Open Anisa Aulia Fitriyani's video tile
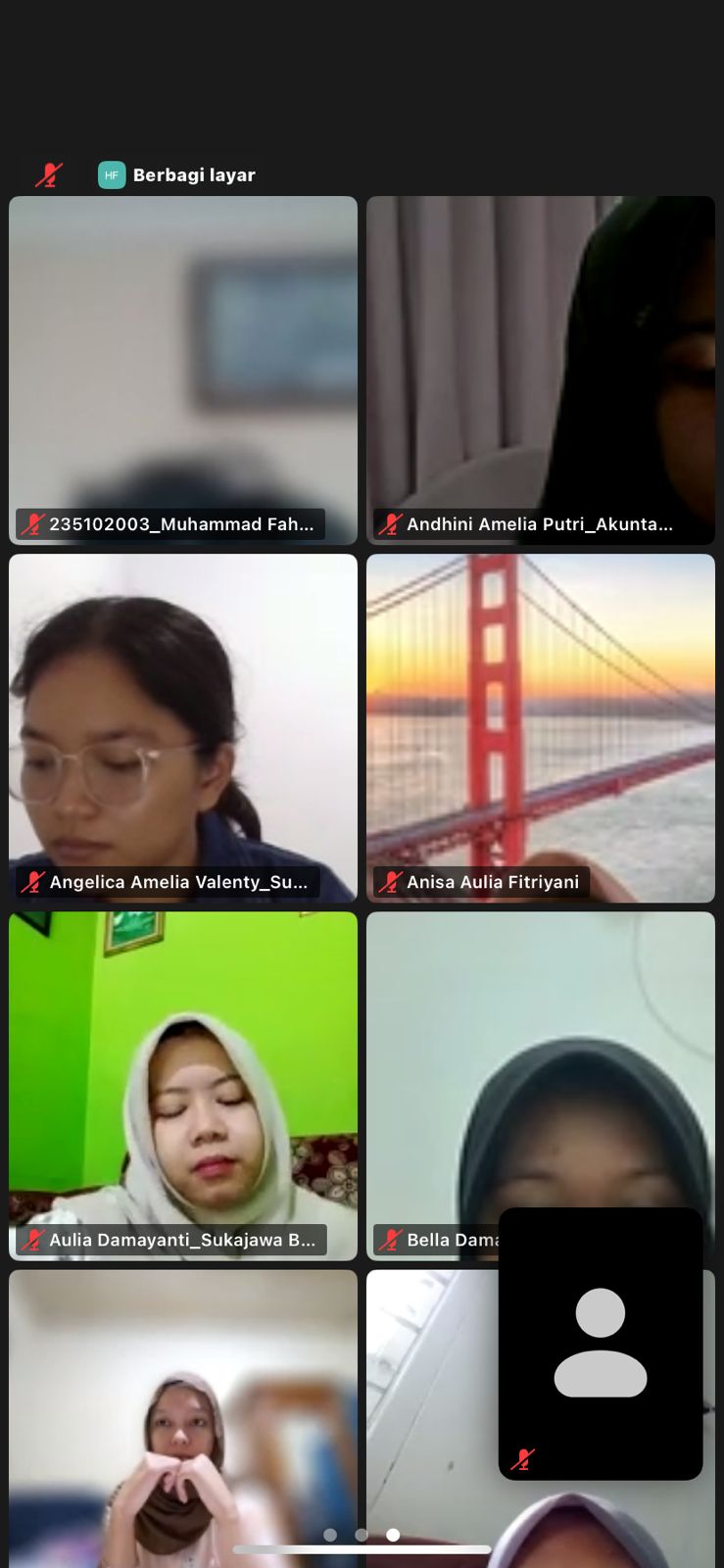 tap(541, 727)
